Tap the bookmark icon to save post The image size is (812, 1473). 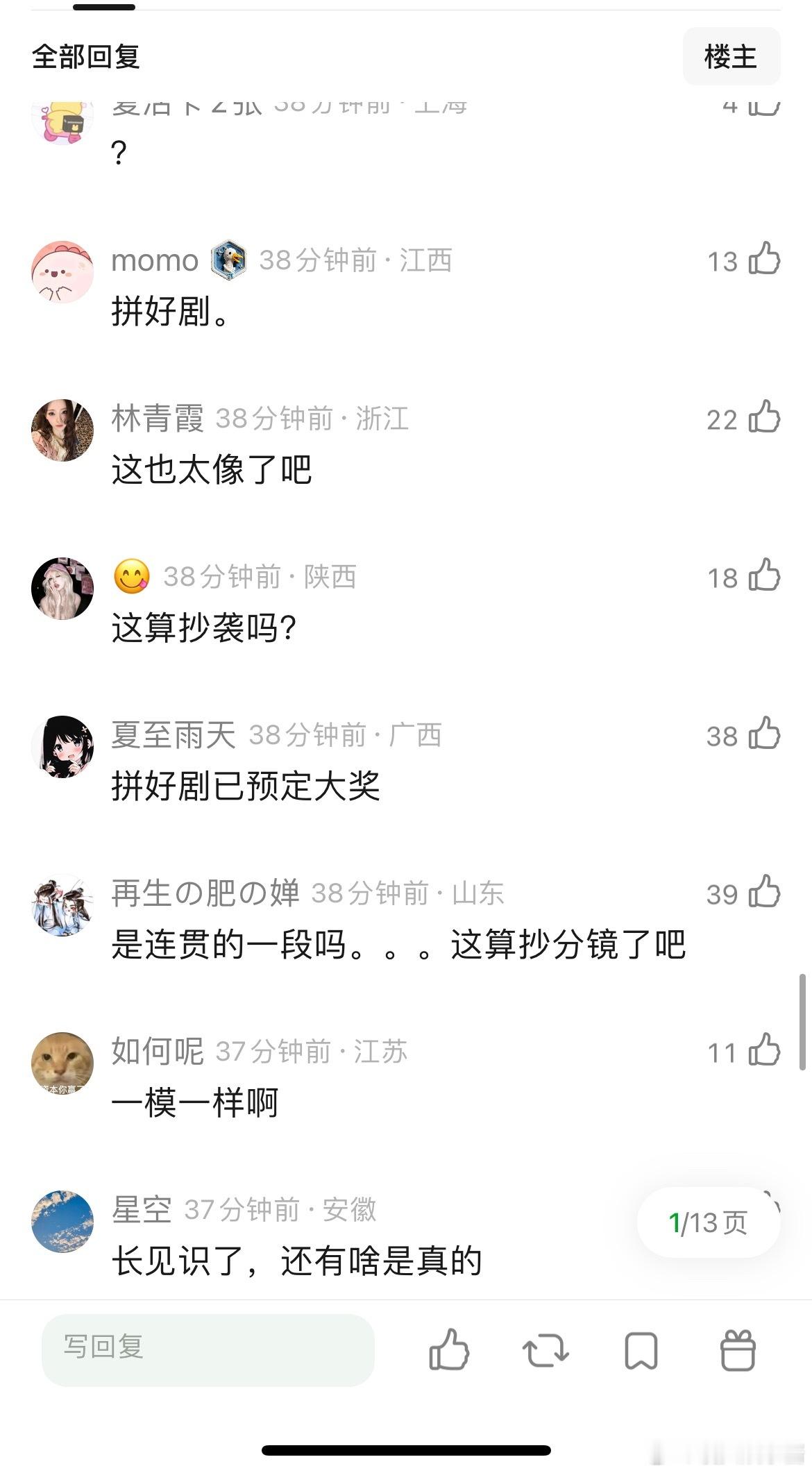pyautogui.click(x=642, y=1349)
